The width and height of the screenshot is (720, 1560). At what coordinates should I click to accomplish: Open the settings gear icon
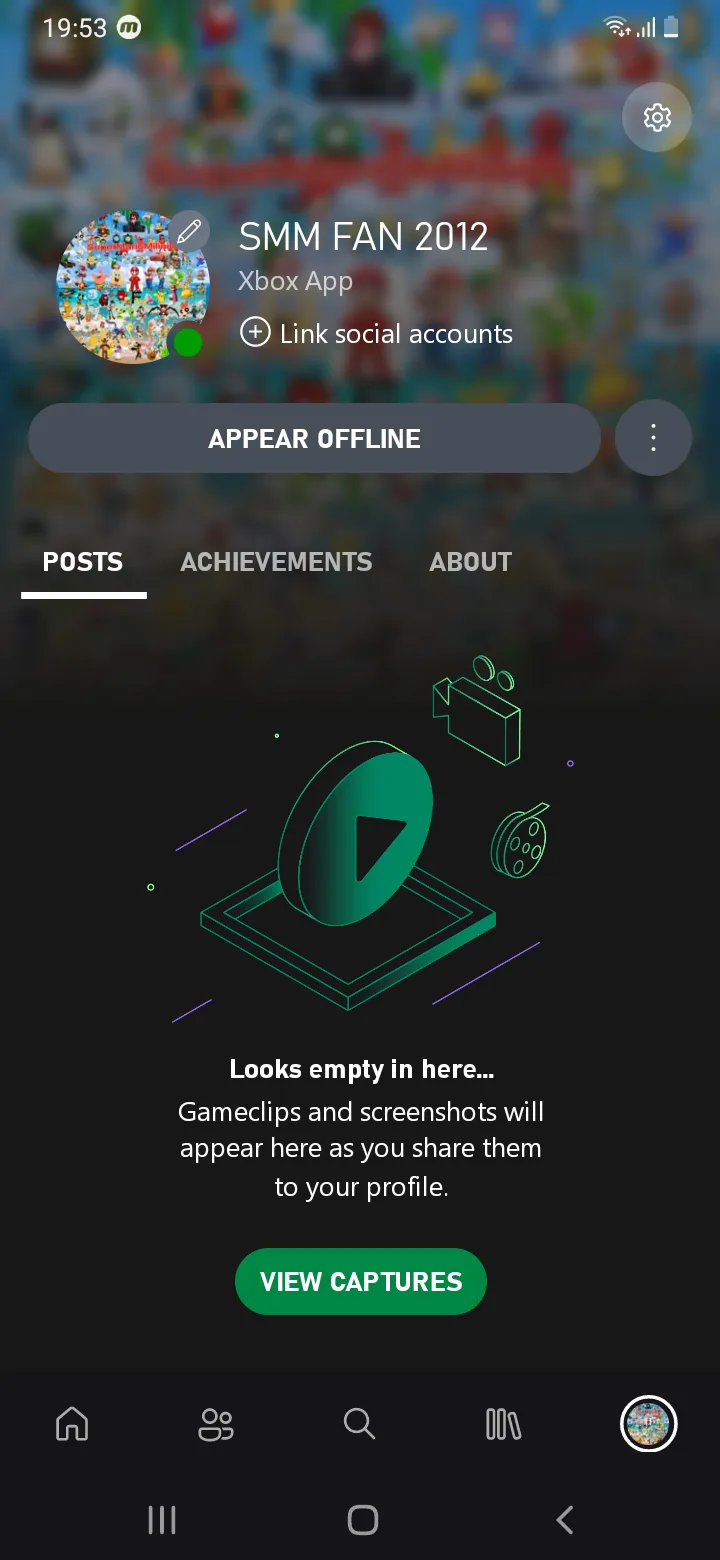point(657,118)
